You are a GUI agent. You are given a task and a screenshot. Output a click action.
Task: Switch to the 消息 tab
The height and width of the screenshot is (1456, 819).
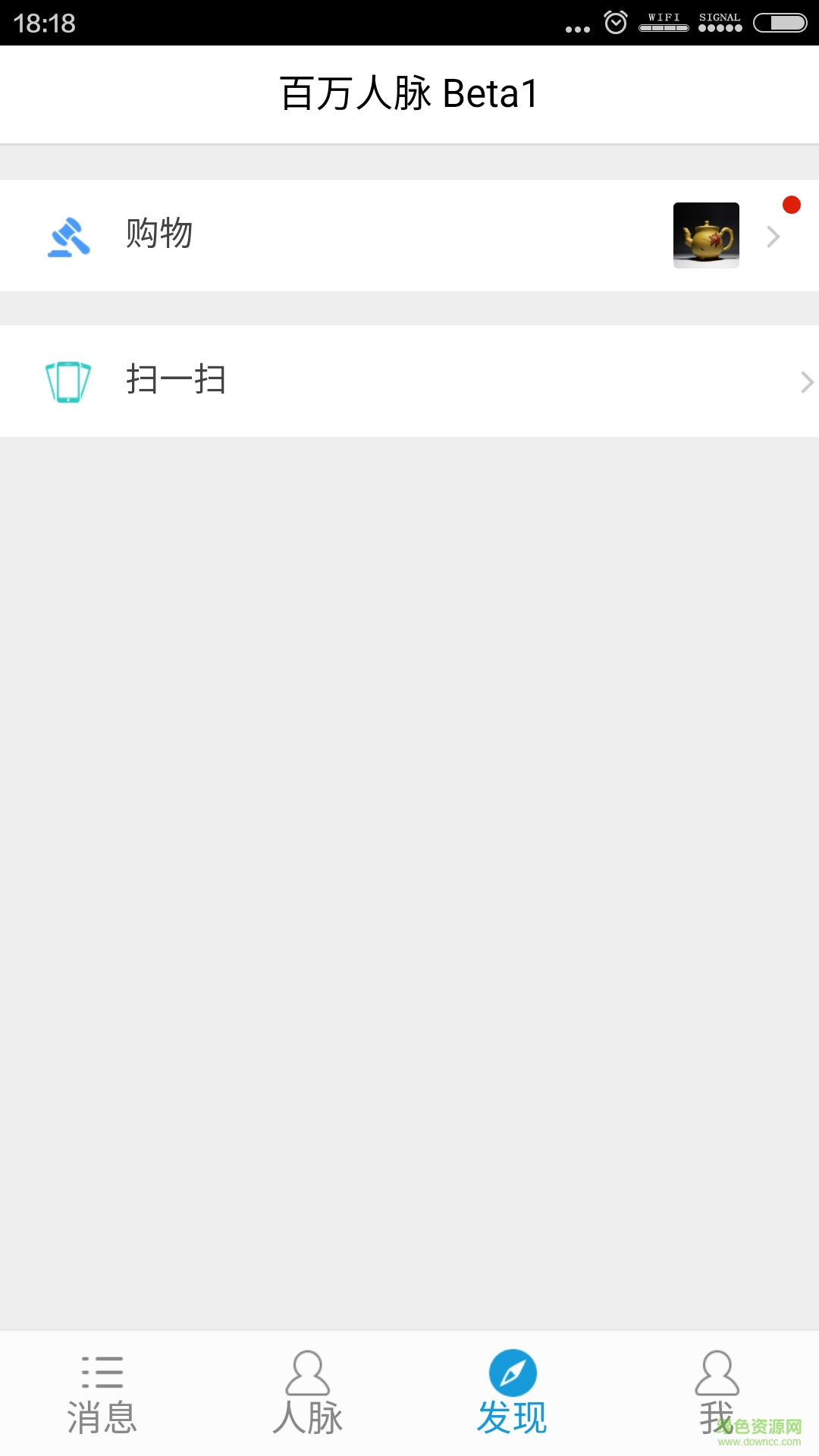click(102, 1394)
